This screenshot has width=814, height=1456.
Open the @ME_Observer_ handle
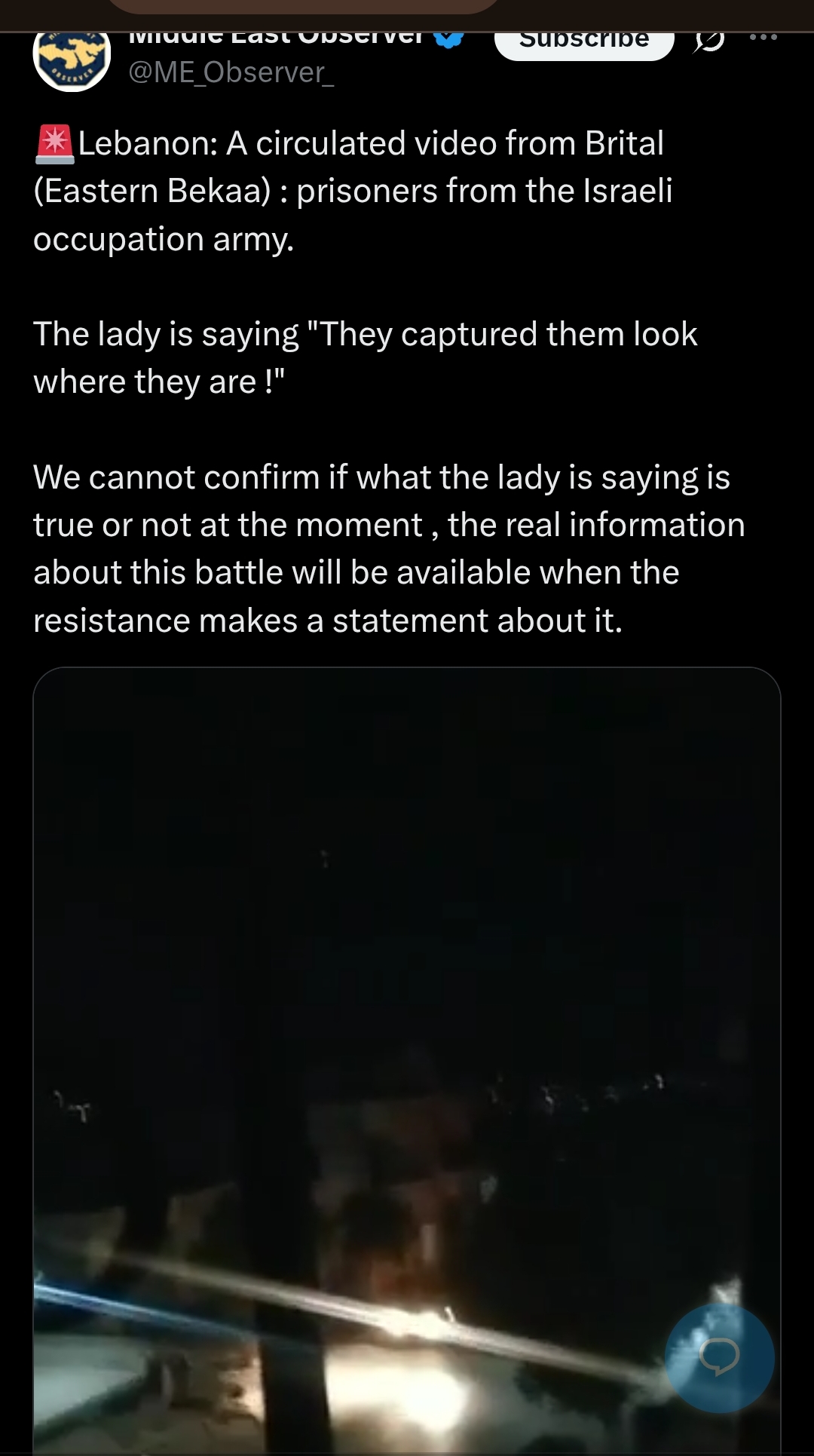[231, 72]
